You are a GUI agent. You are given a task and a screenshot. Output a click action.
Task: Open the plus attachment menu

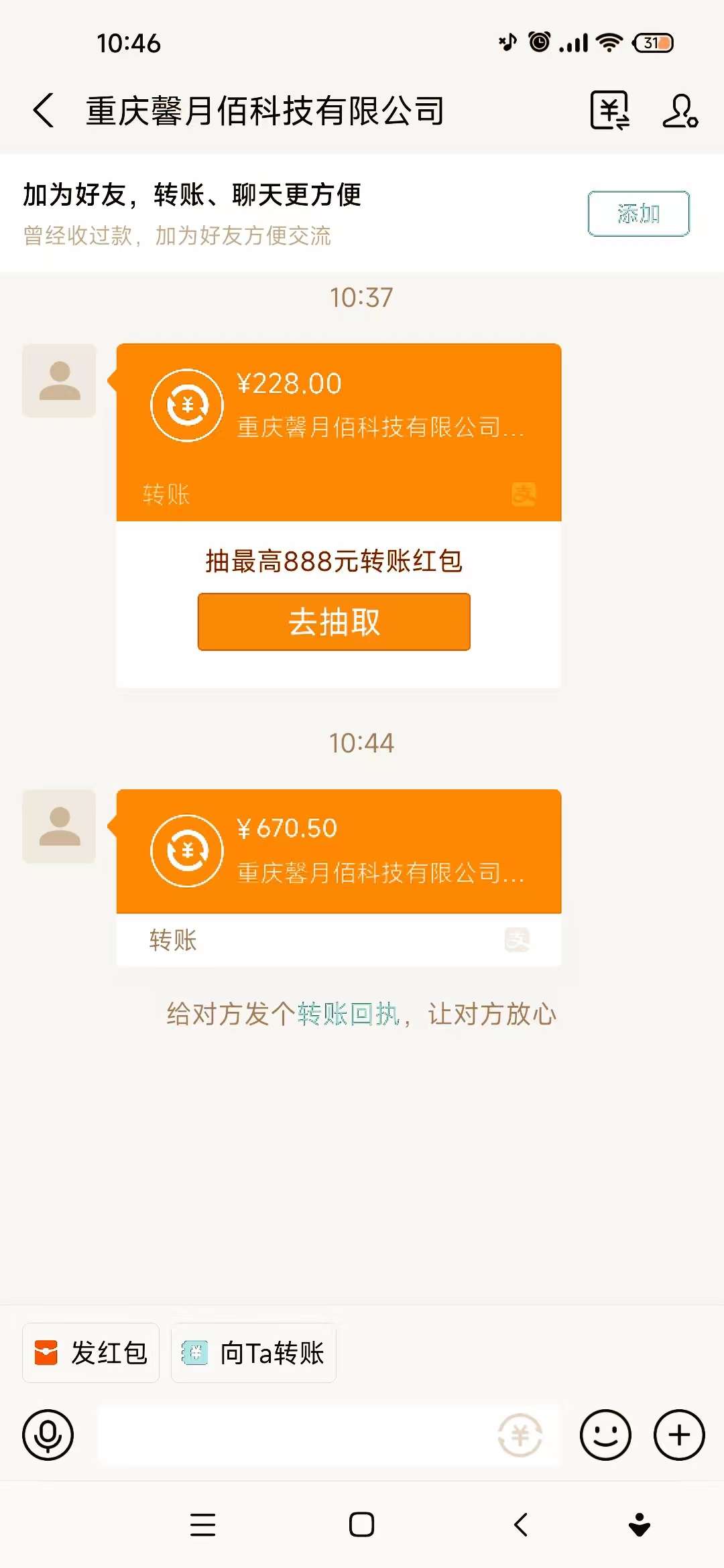click(679, 1435)
